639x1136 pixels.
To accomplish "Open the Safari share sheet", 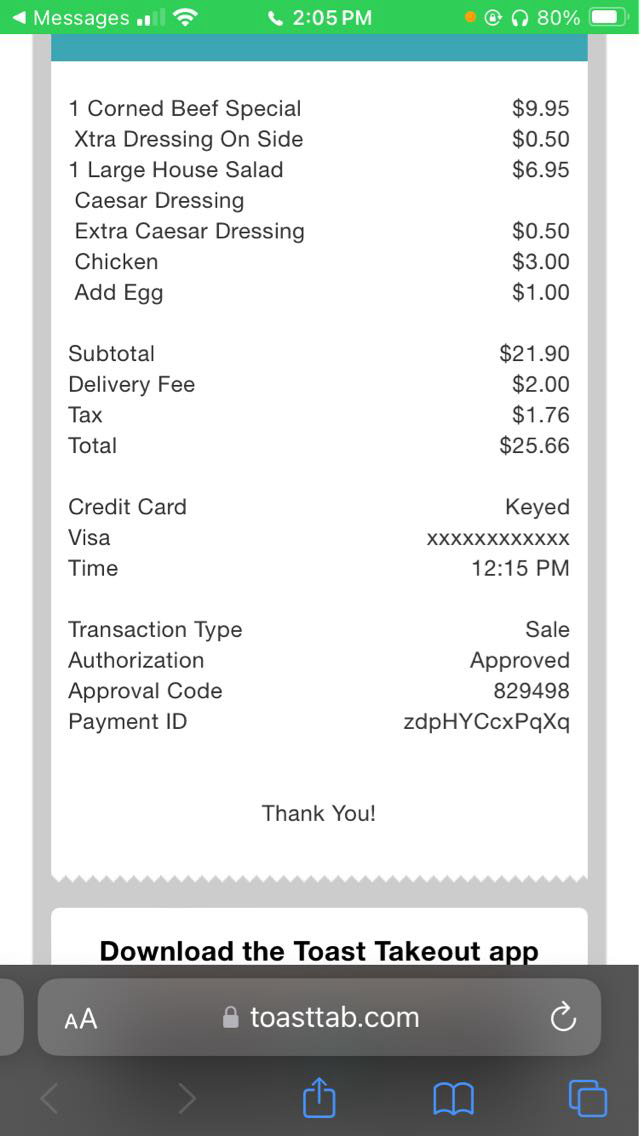I will click(319, 1100).
